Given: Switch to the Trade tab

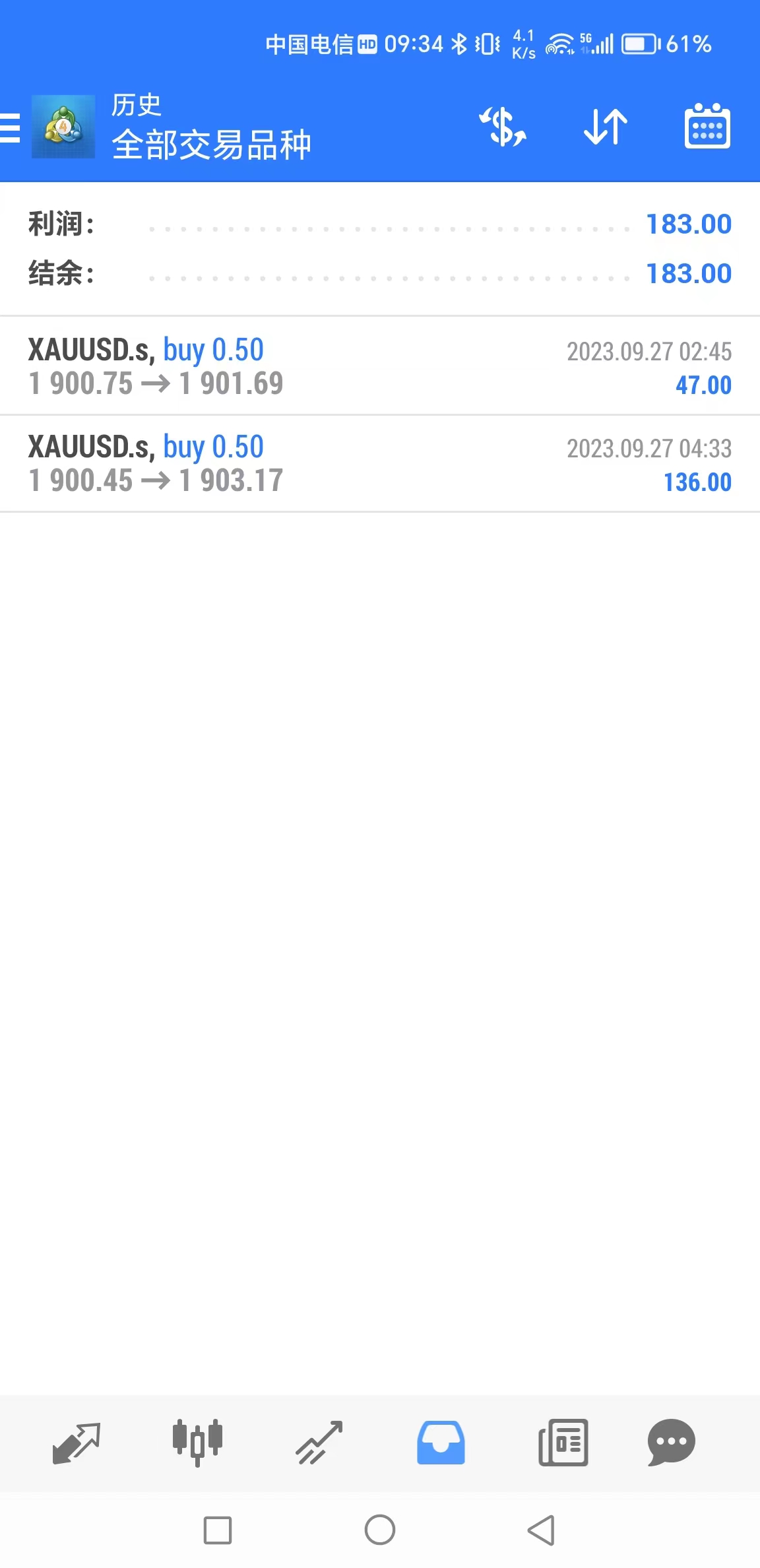Looking at the screenshot, I should coord(319,1443).
